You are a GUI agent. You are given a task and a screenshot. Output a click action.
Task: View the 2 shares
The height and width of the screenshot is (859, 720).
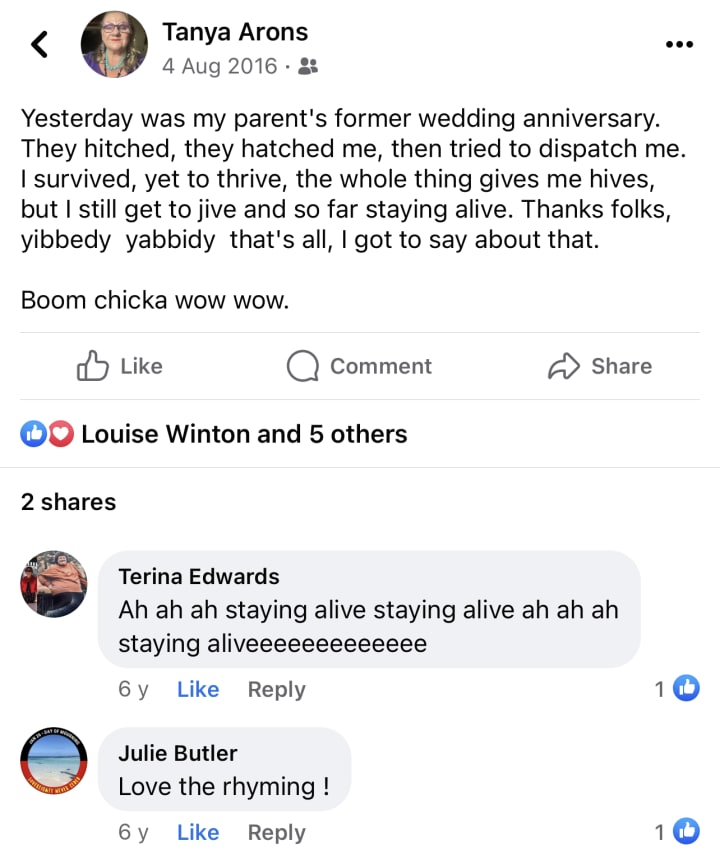(68, 502)
